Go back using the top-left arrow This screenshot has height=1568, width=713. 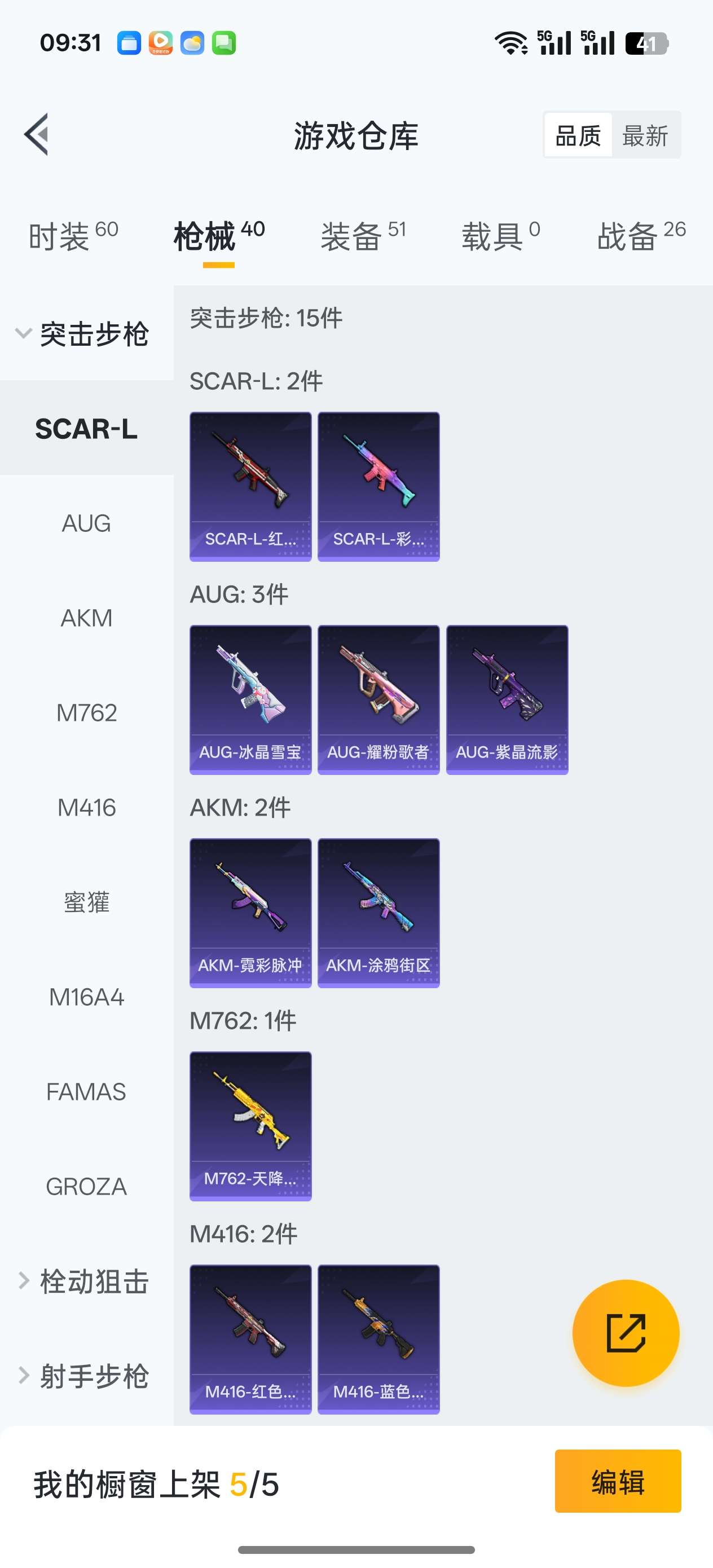point(37,135)
